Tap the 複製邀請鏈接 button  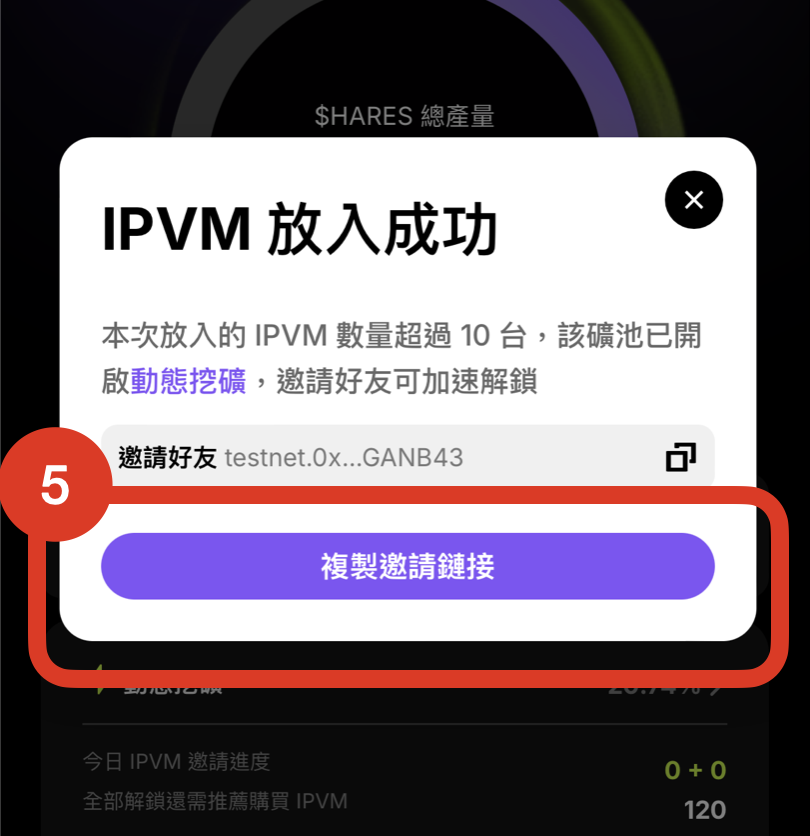pyautogui.click(x=407, y=567)
